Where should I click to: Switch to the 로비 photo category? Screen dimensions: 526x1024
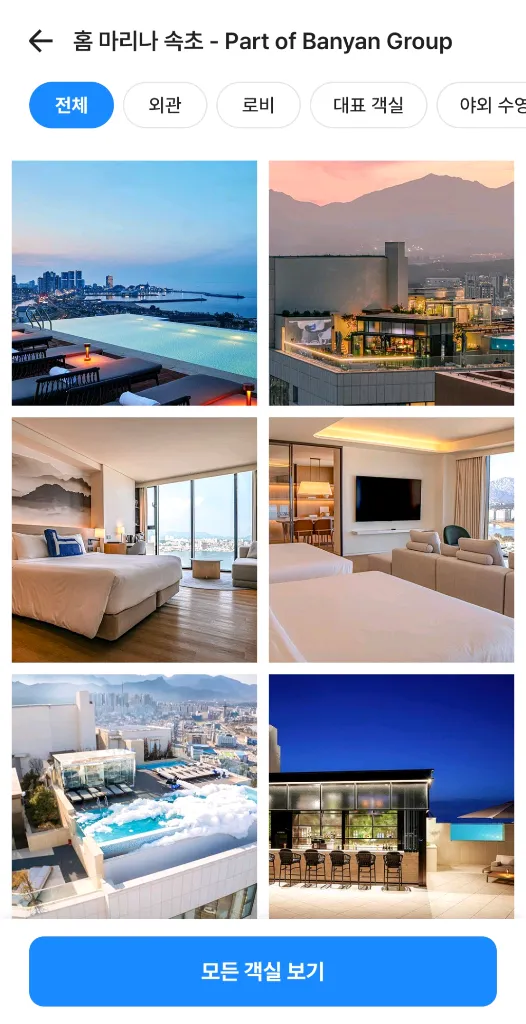pos(258,105)
